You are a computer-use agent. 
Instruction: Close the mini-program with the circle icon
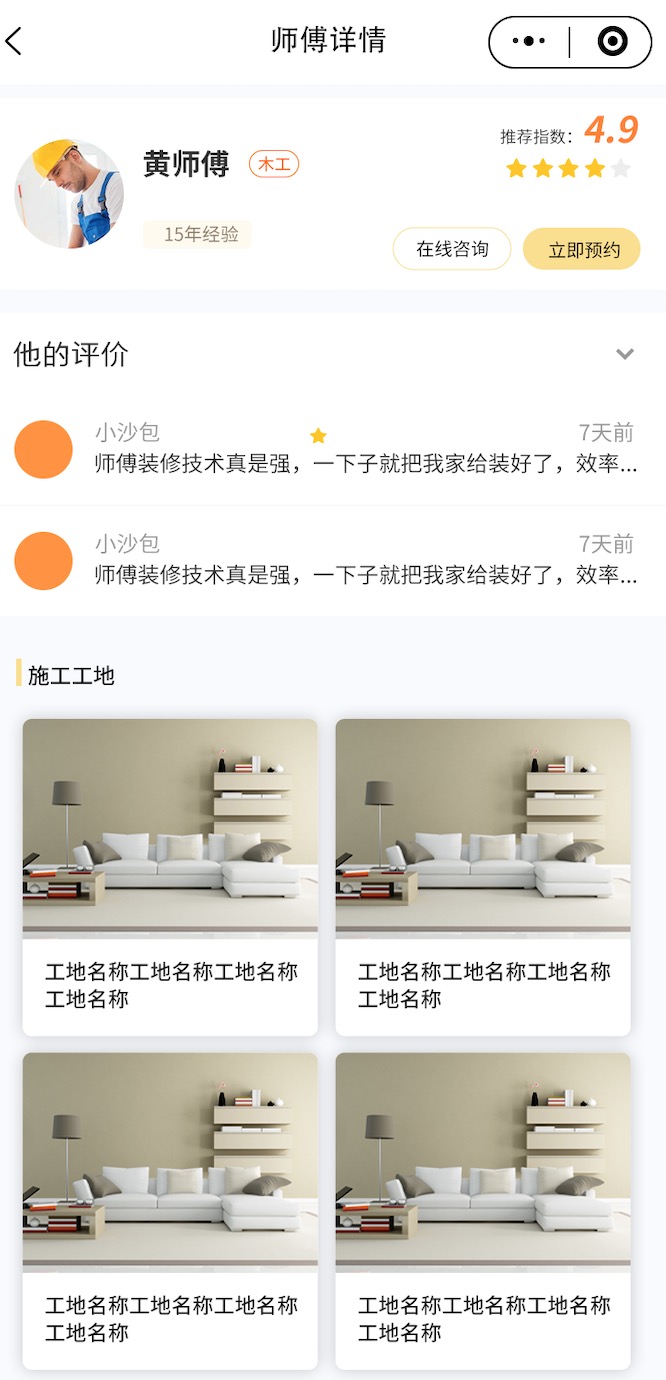[612, 41]
